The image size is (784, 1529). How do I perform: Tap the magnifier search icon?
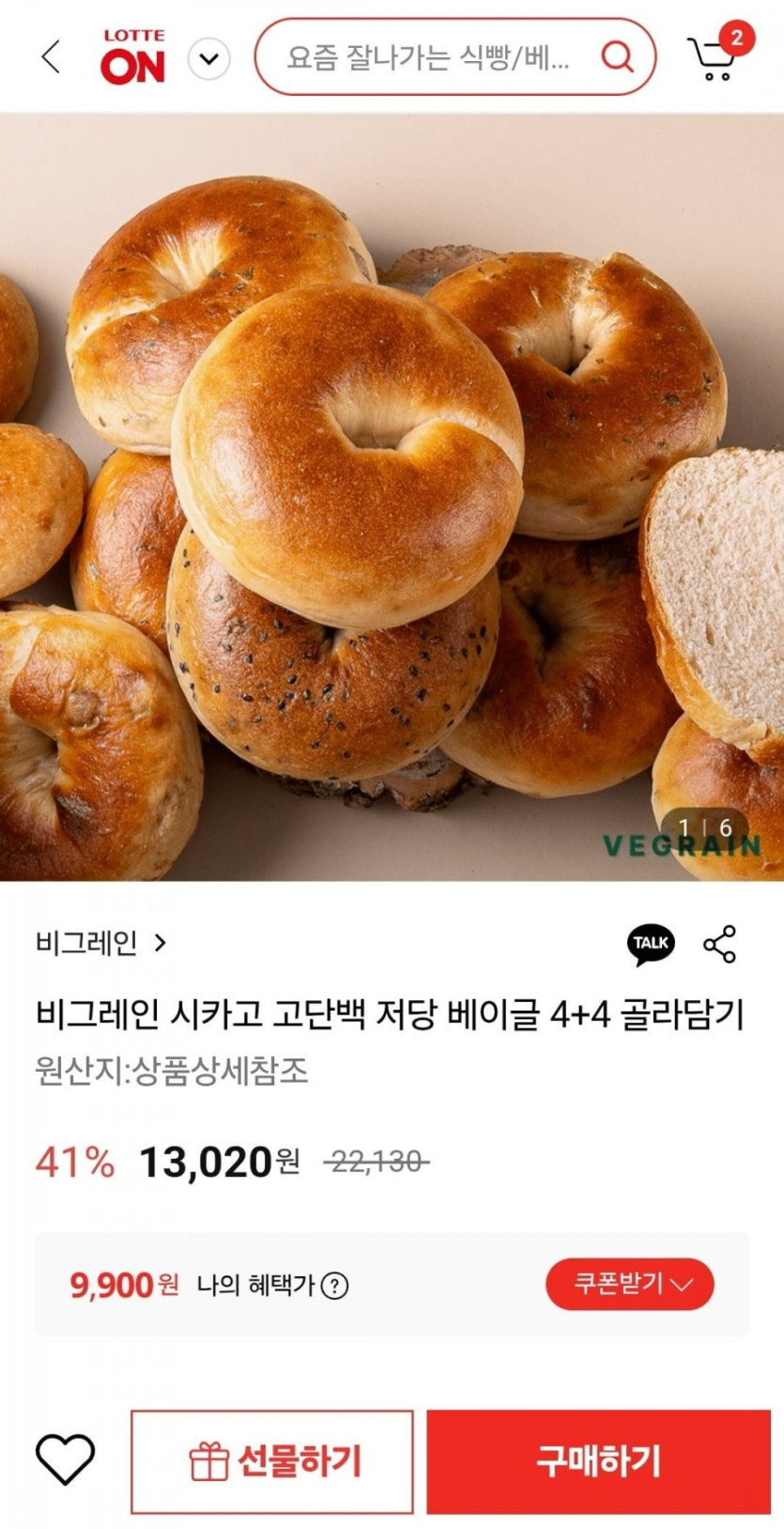(617, 57)
